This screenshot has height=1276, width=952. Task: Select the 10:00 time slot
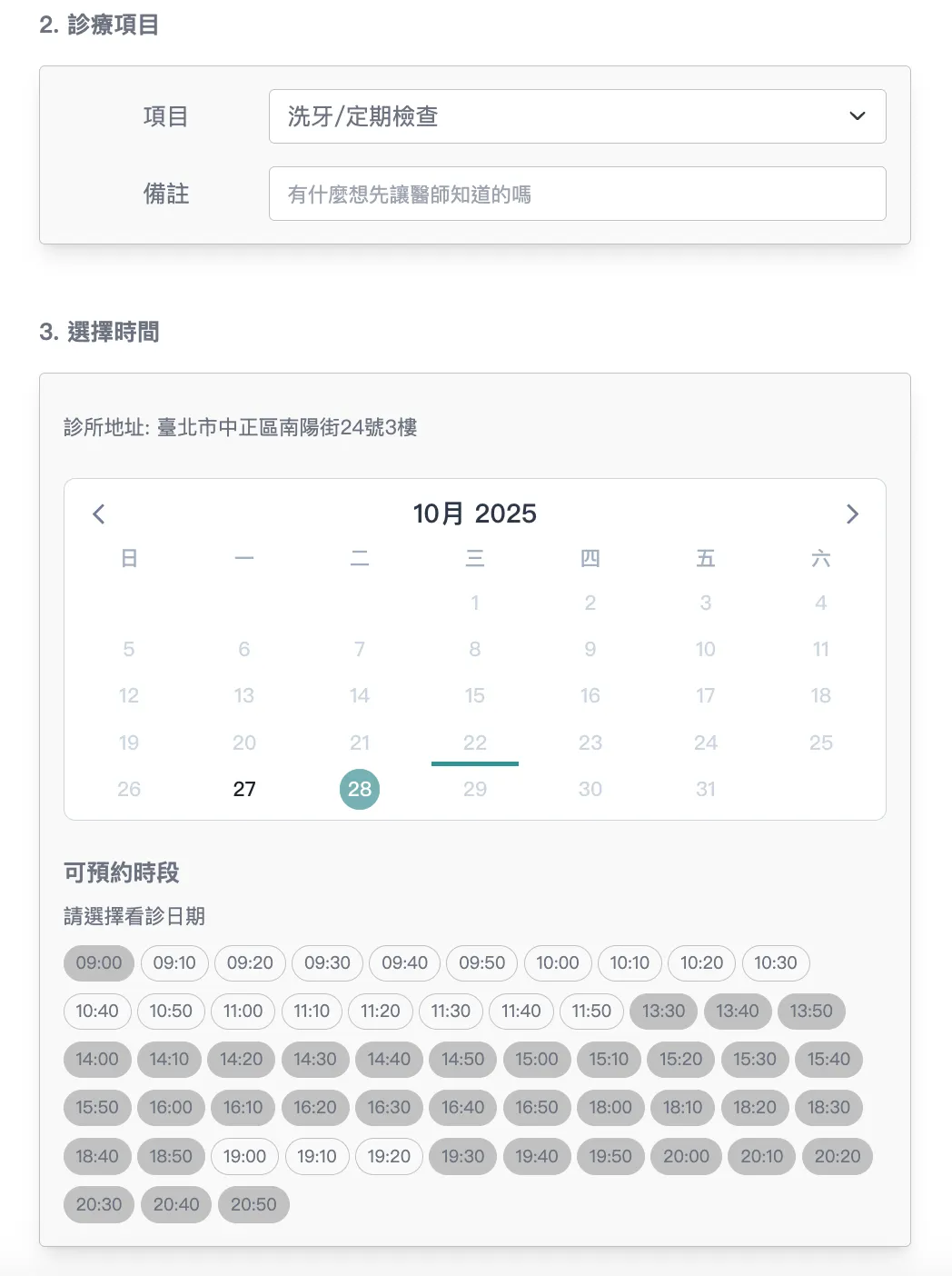point(558,963)
